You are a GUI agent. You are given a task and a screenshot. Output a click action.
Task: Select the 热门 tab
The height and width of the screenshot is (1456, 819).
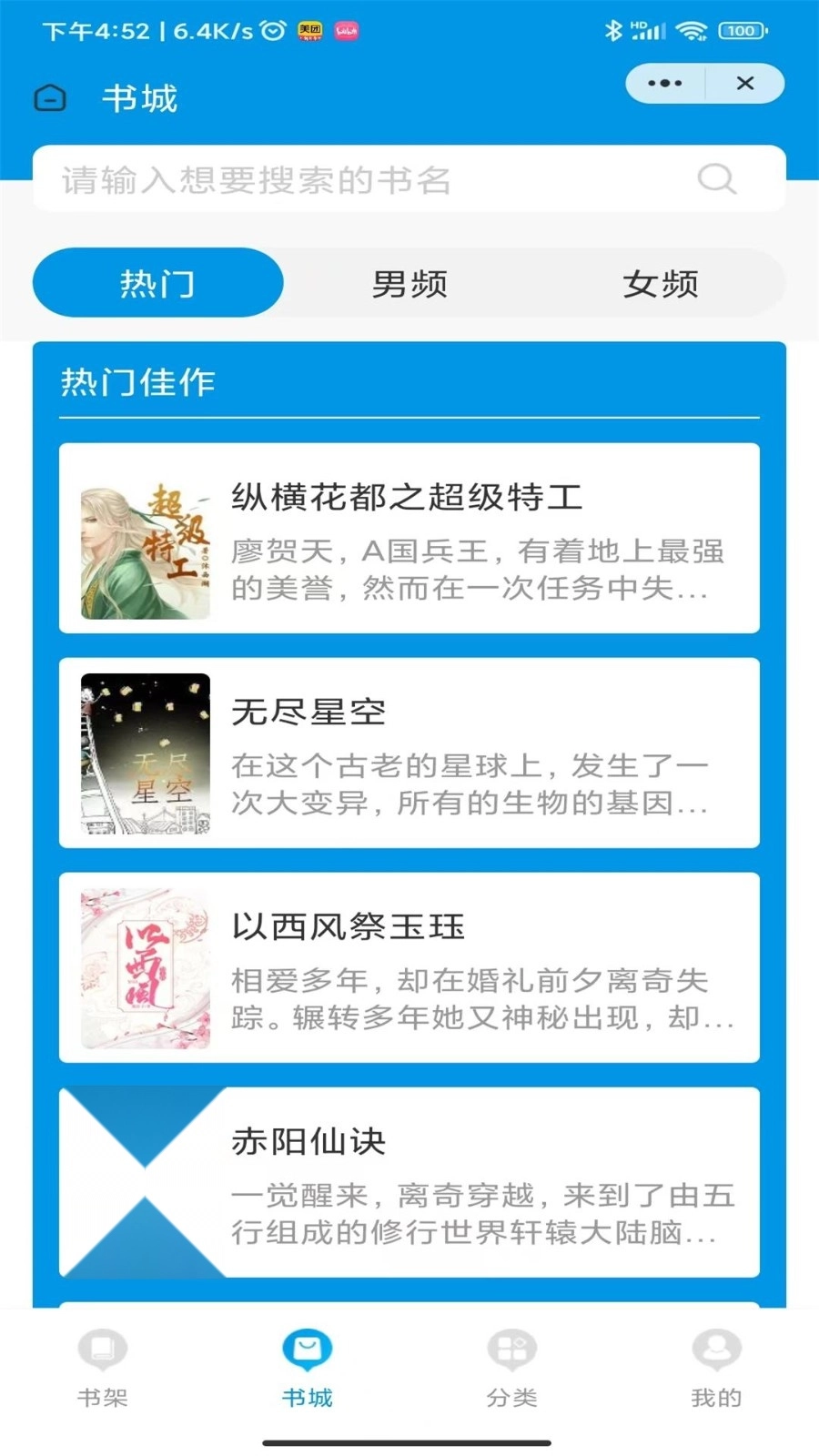[x=157, y=283]
